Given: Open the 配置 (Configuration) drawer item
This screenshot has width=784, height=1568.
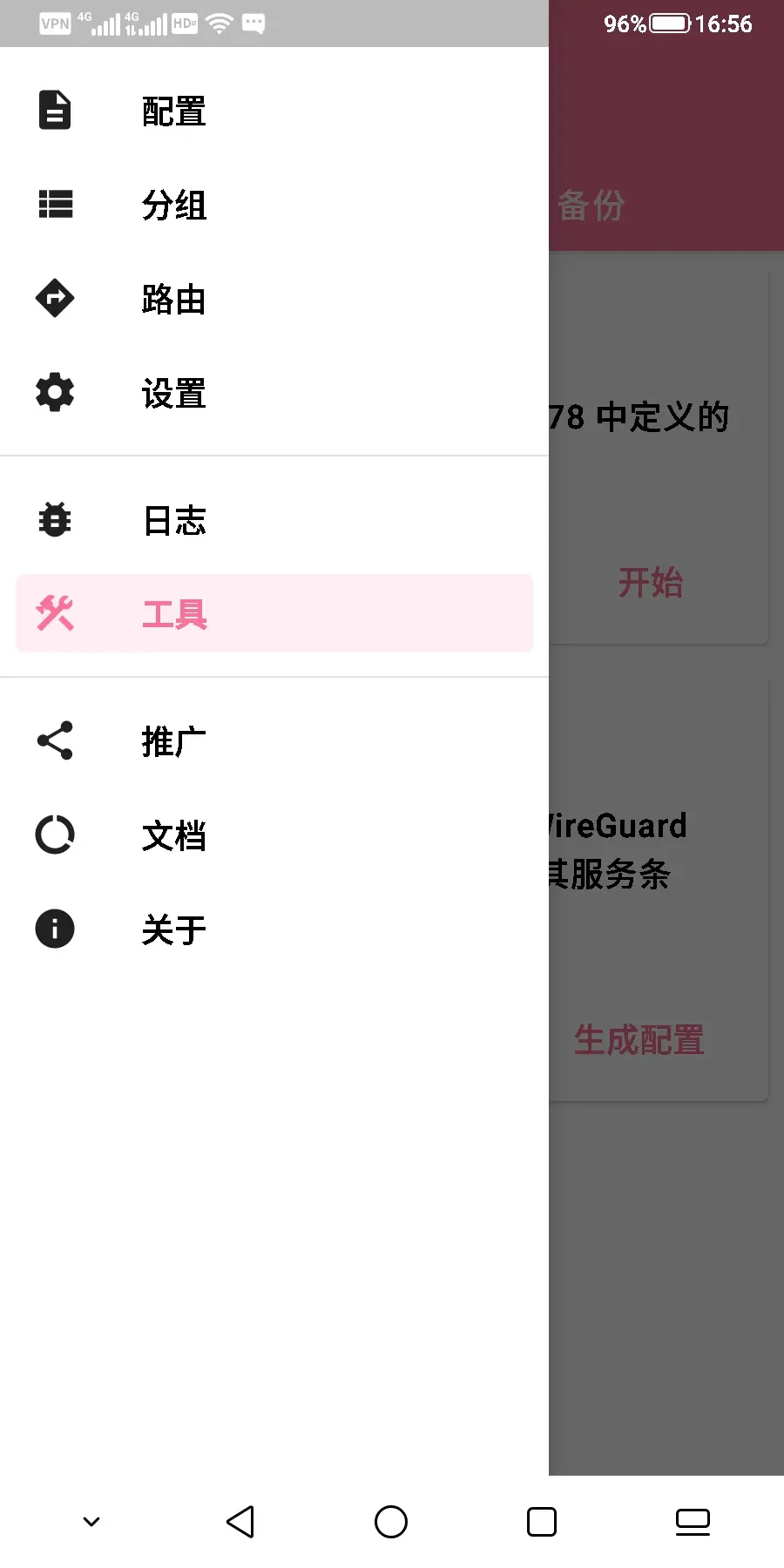Looking at the screenshot, I should [174, 112].
